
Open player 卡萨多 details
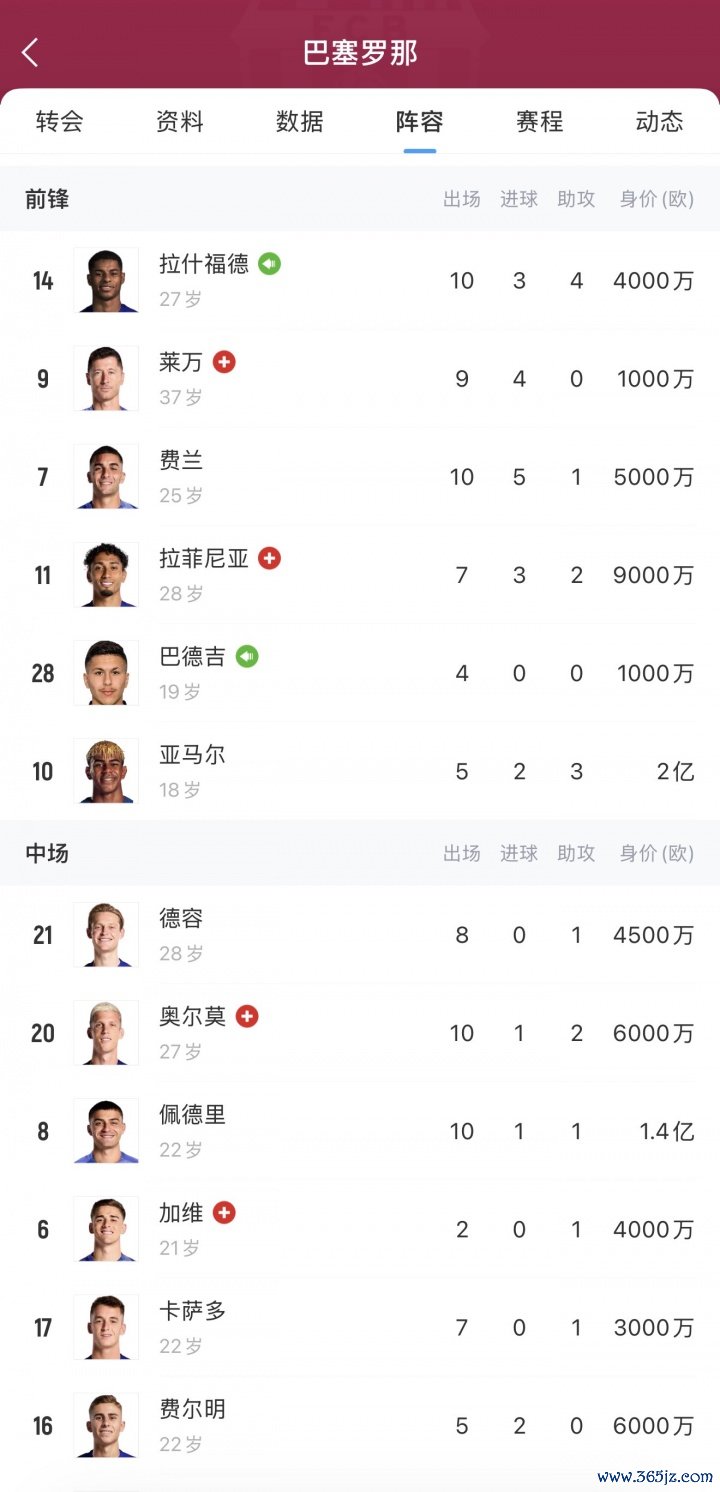tap(193, 1310)
